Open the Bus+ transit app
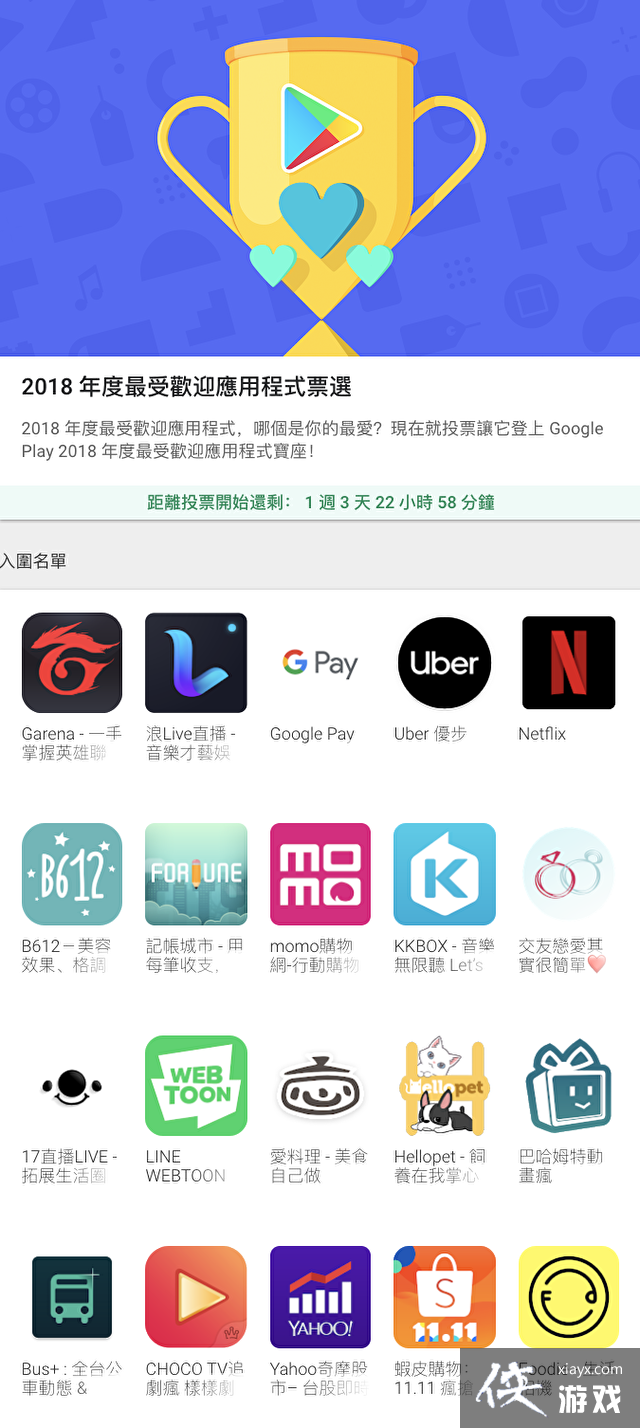 [72, 1297]
